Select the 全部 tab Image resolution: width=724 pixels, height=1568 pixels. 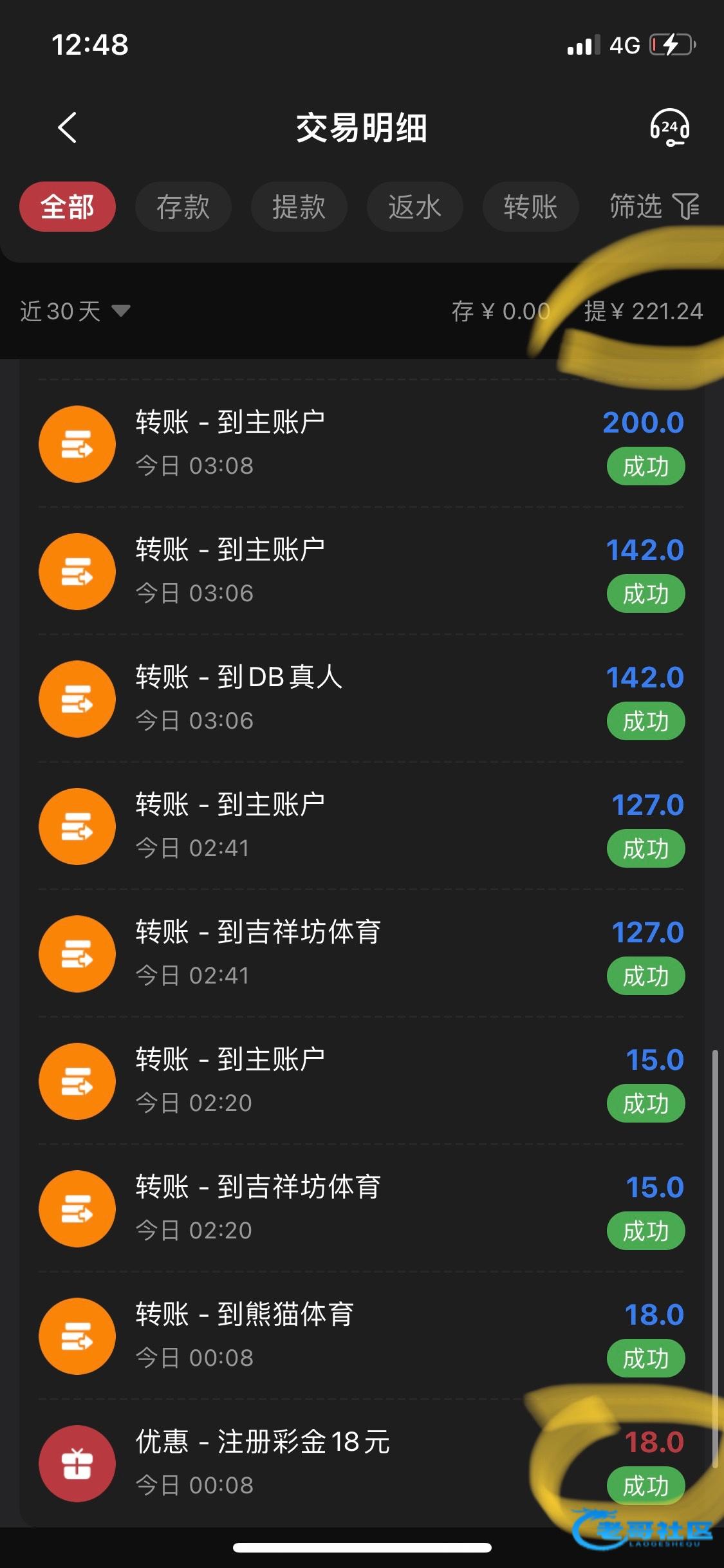[68, 207]
